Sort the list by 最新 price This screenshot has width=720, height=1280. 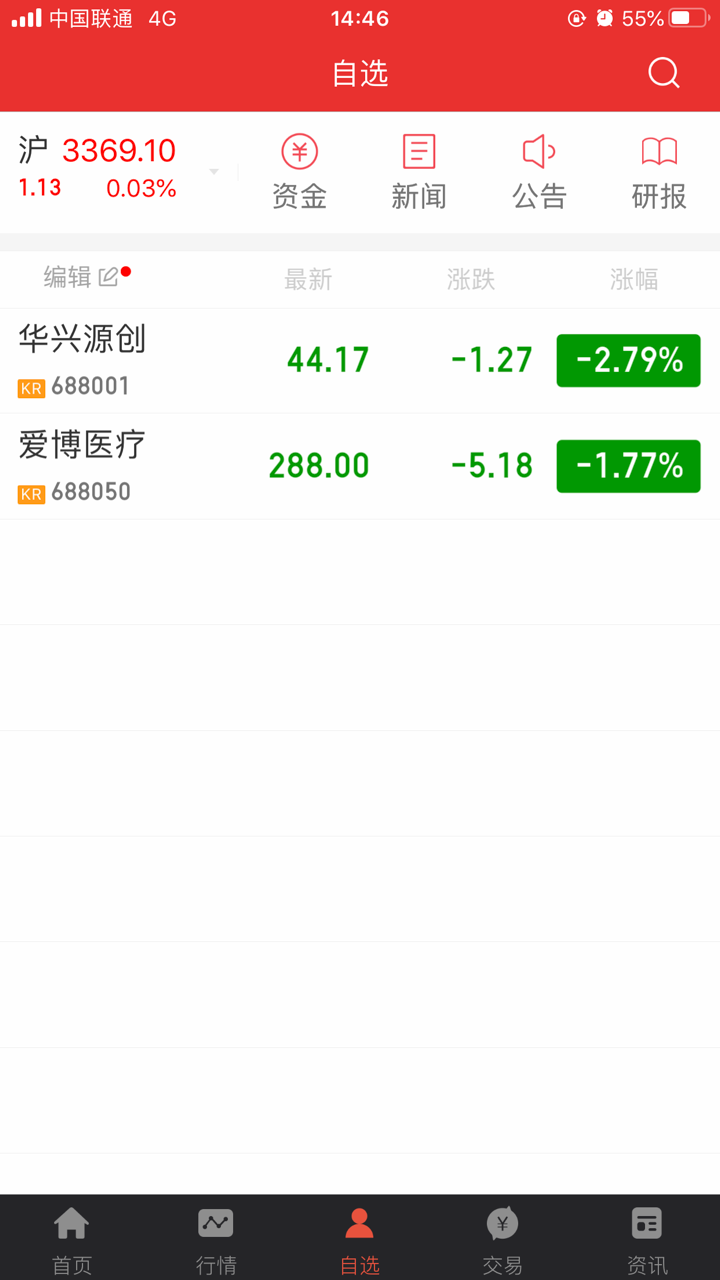[308, 280]
